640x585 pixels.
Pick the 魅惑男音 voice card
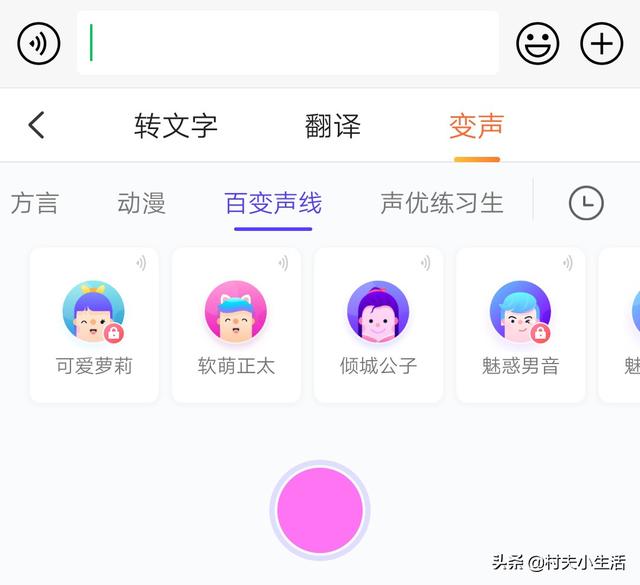(520, 325)
